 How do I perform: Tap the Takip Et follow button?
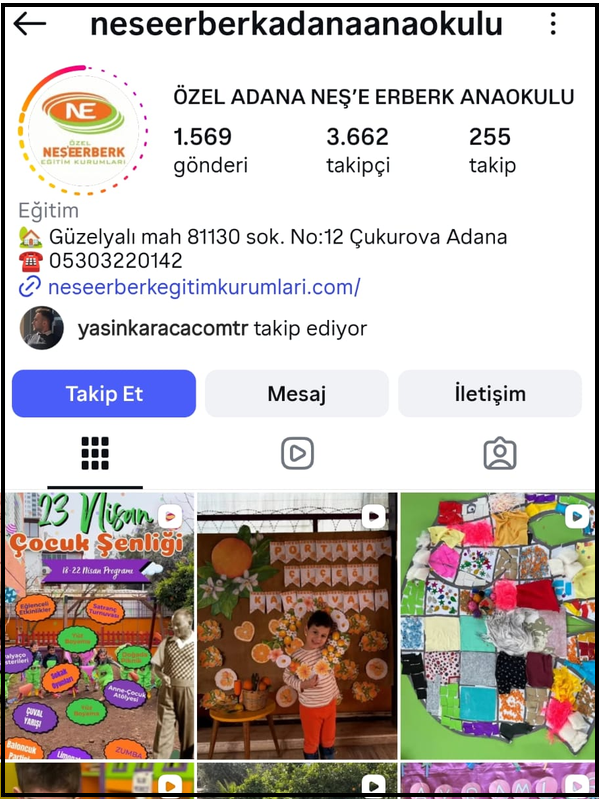point(104,394)
